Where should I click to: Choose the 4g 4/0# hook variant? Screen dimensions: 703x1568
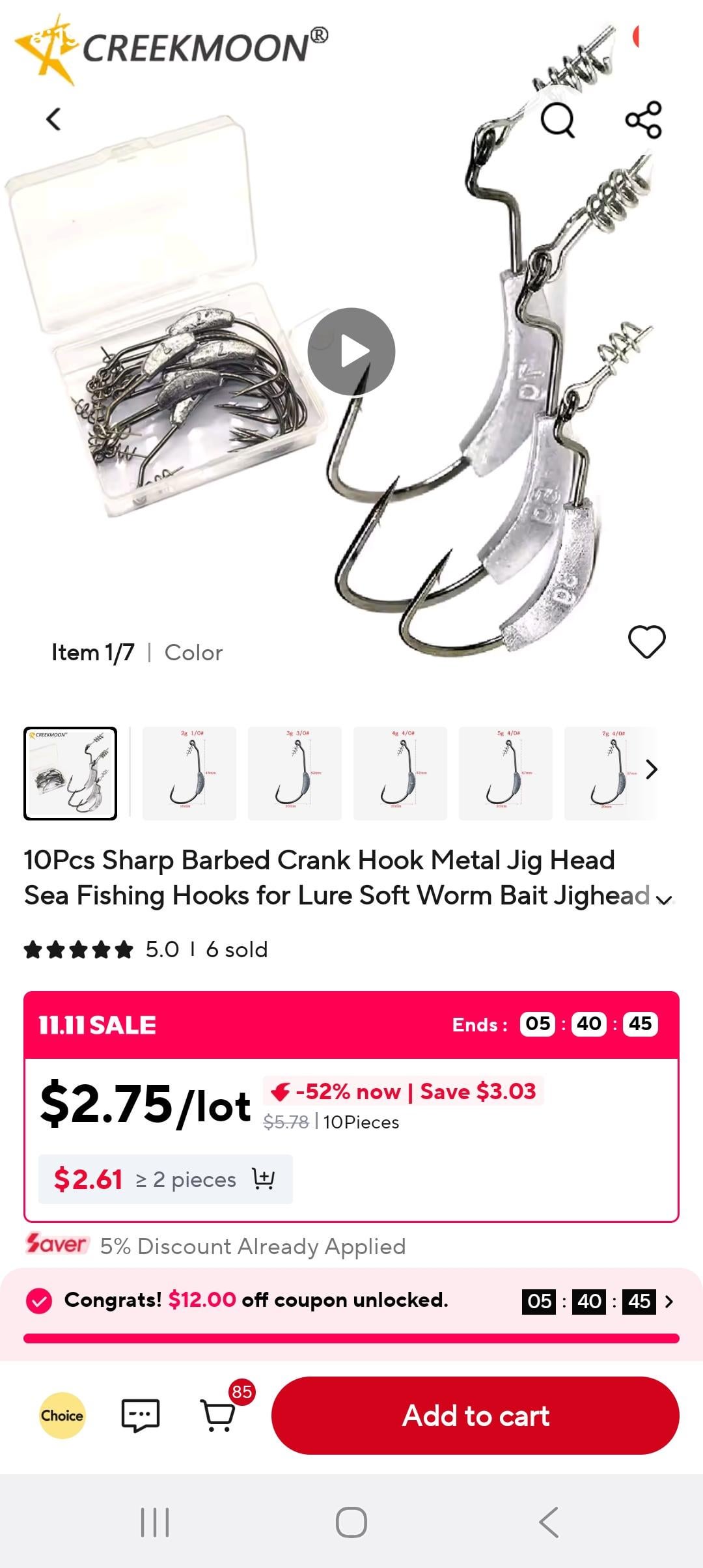click(x=400, y=773)
